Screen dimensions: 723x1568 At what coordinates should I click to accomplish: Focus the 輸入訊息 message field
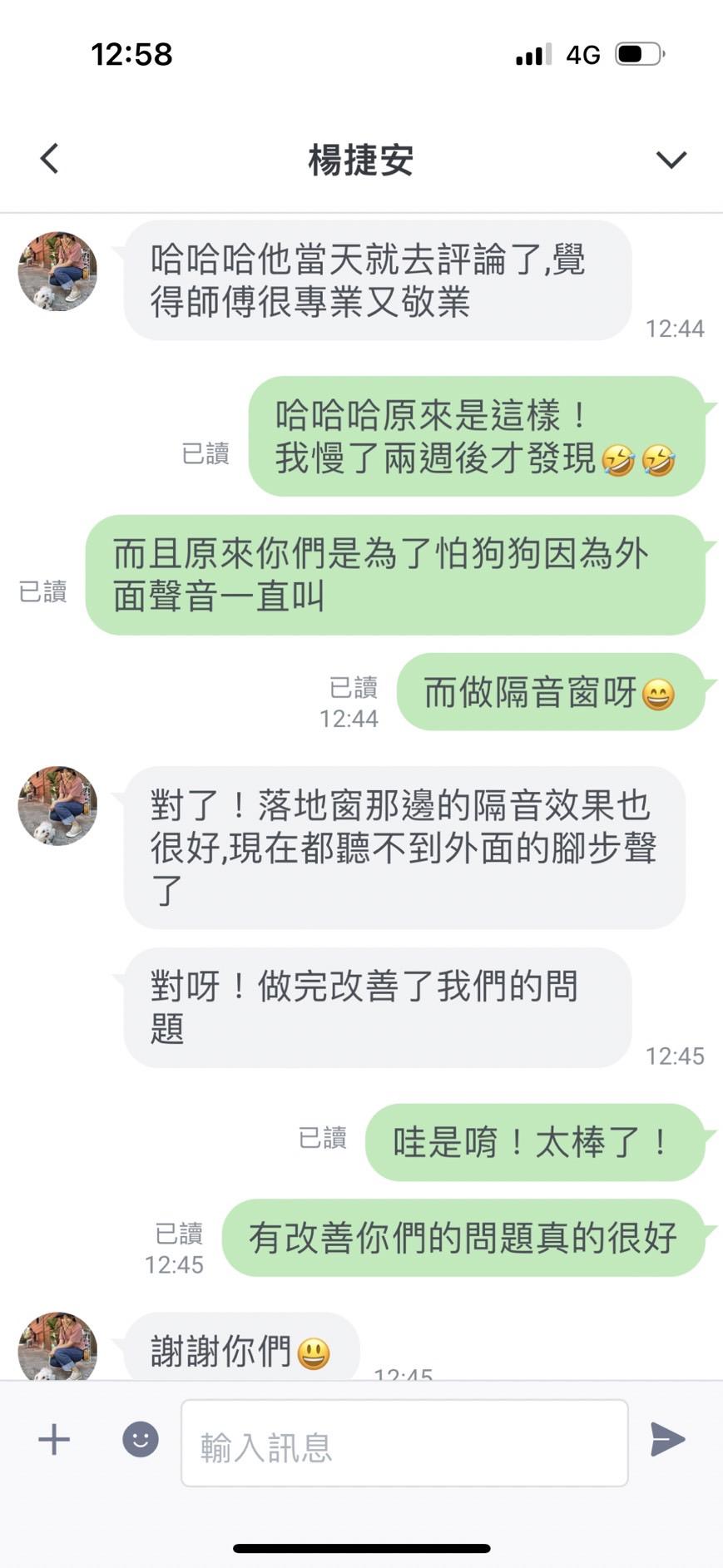point(404,1443)
